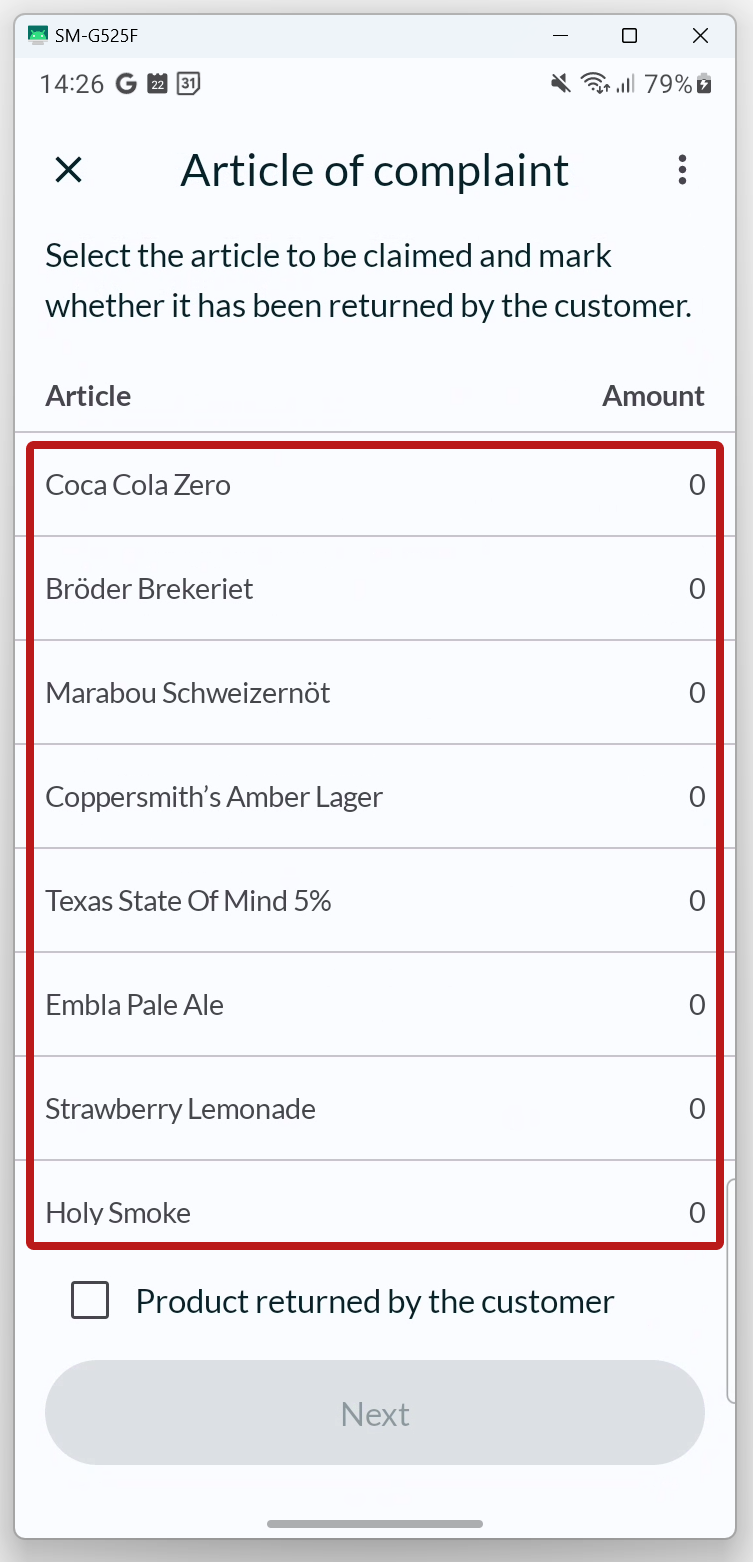
Task: Close the Article of complaint screen
Action: [68, 170]
